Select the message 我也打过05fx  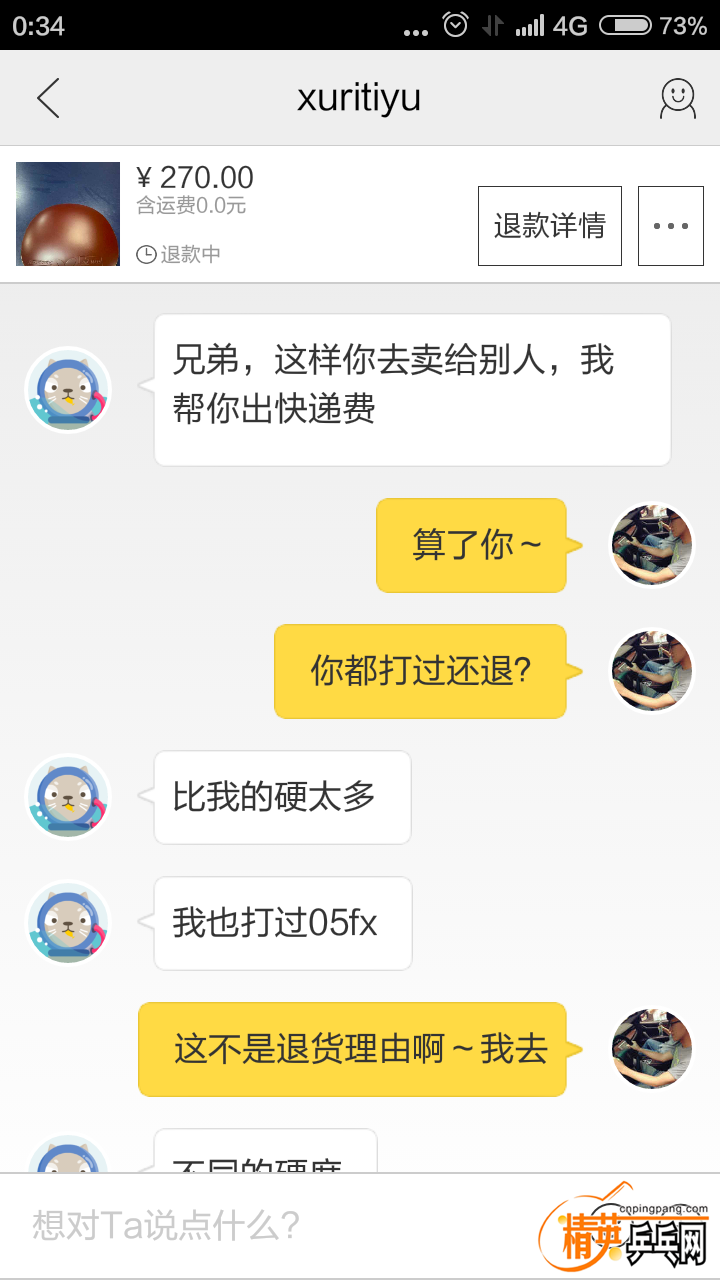[282, 923]
